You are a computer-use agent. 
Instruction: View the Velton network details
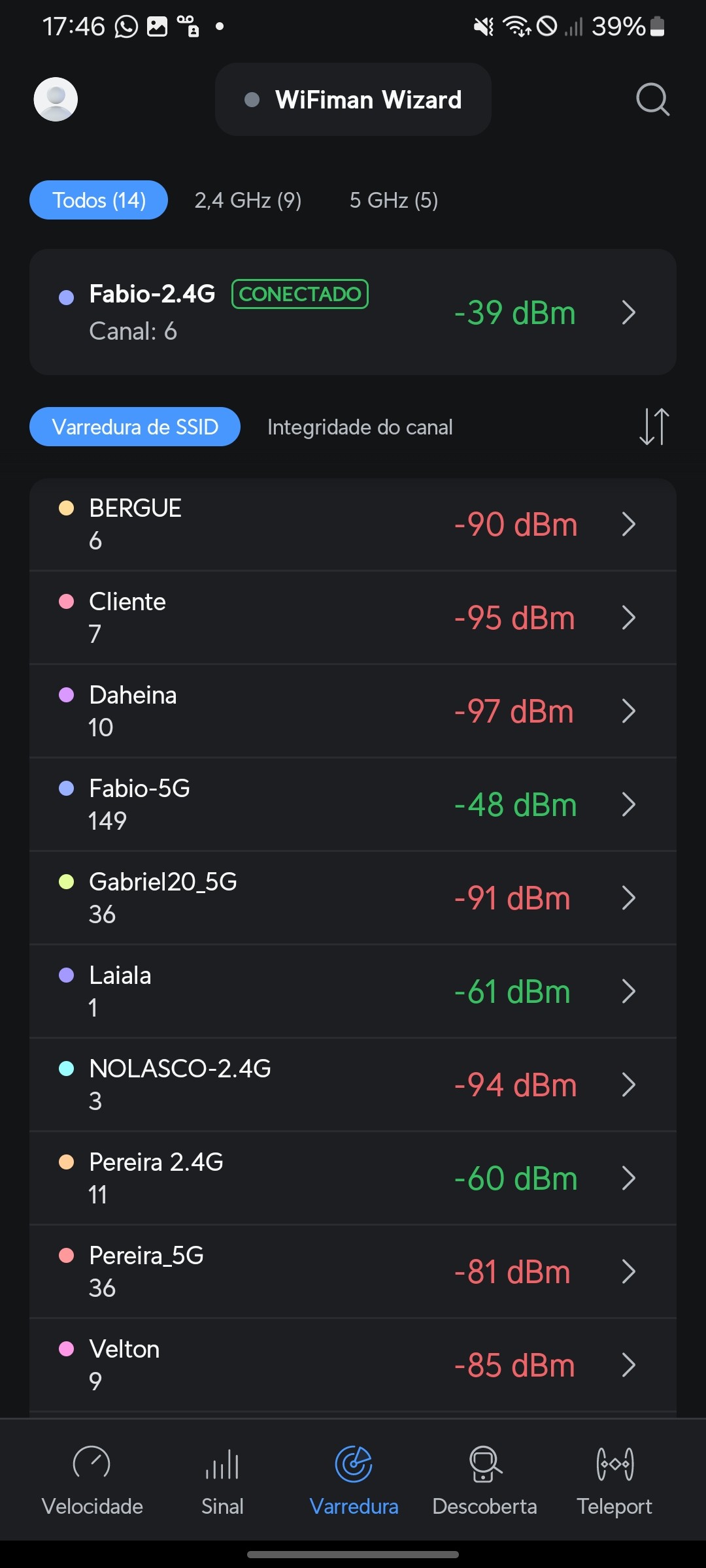[353, 1365]
